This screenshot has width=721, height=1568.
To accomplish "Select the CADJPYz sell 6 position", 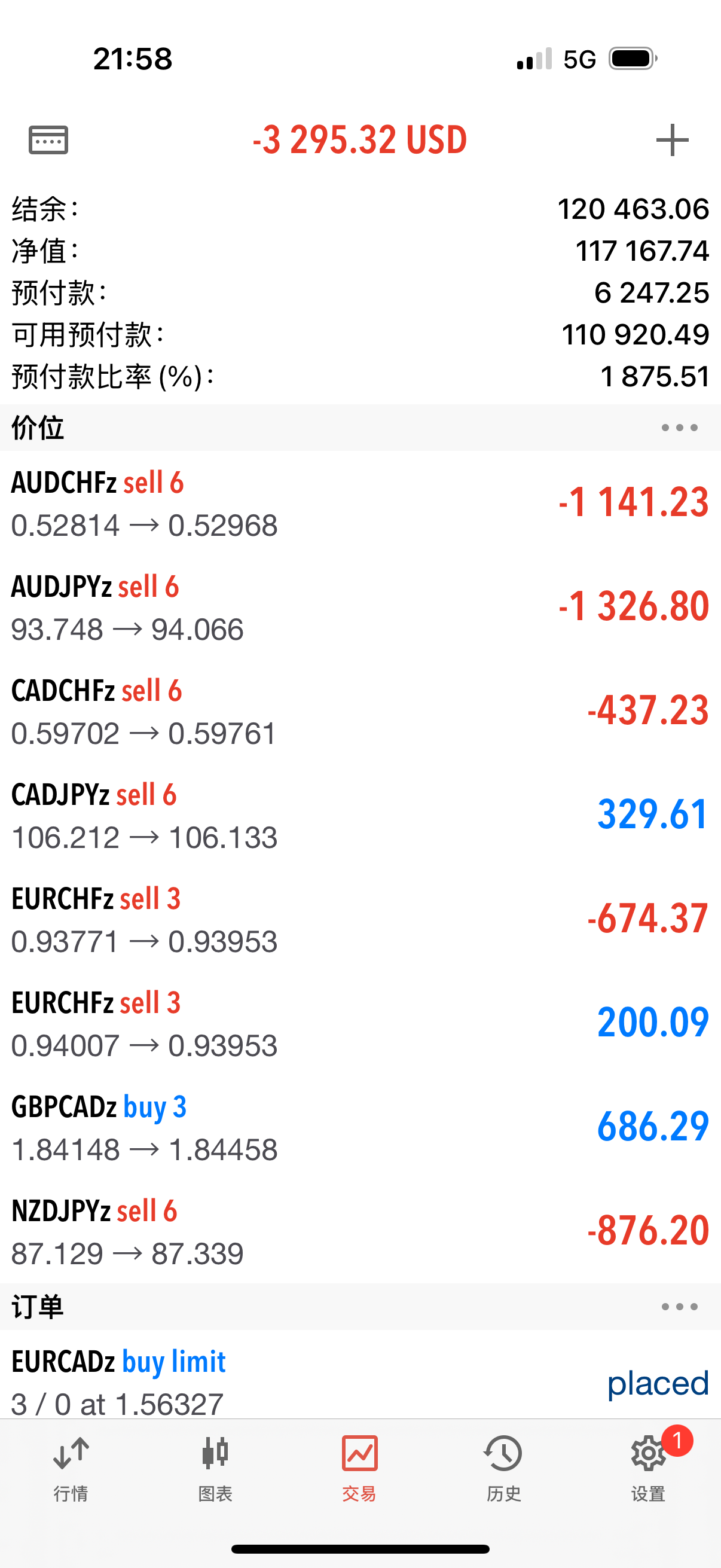I will click(360, 816).
